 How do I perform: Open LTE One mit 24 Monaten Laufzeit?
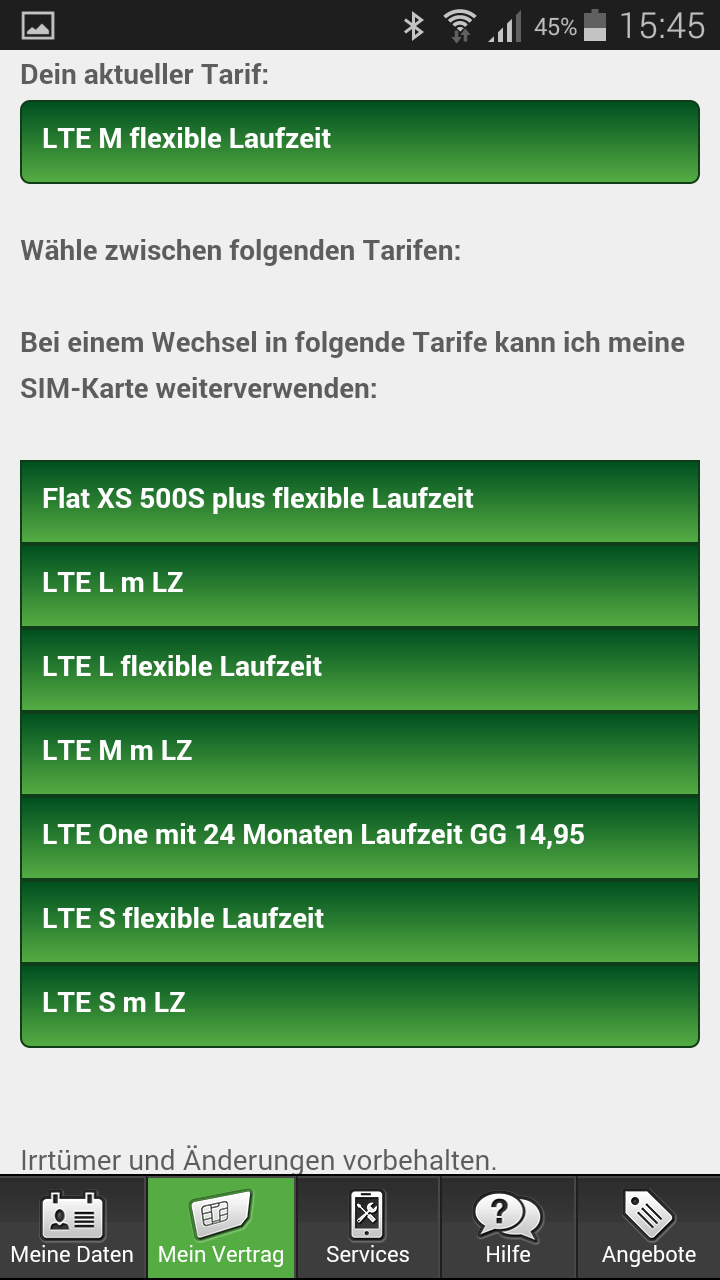360,837
